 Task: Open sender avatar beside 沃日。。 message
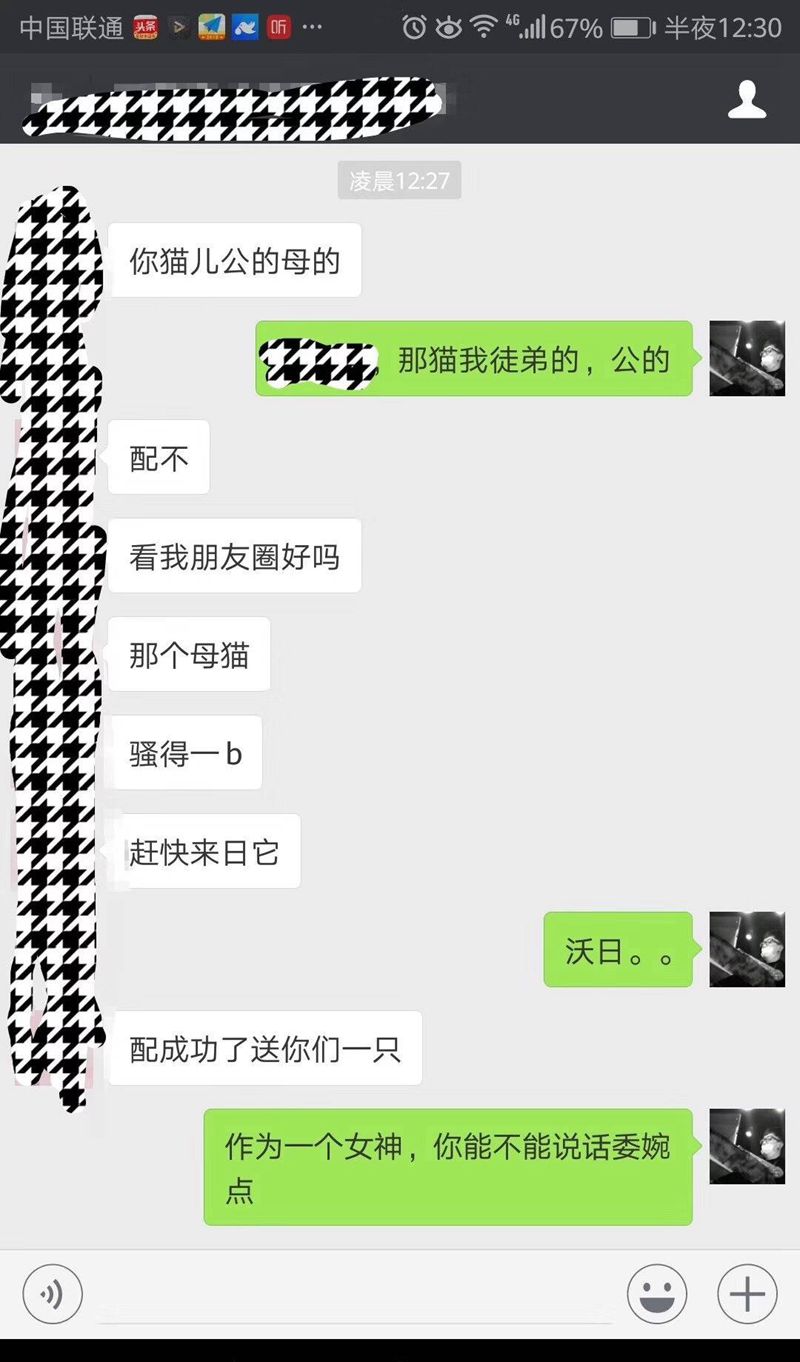746,949
